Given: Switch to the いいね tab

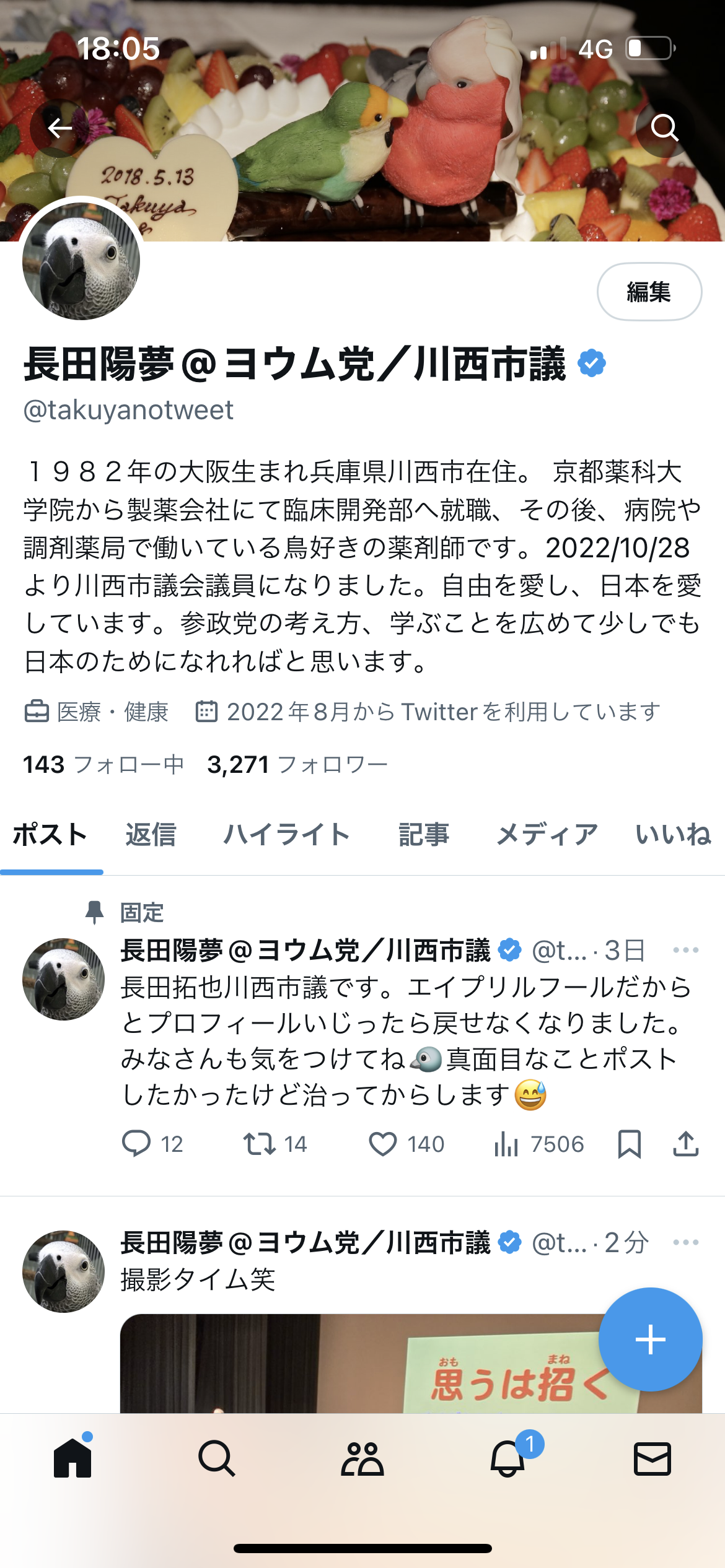Looking at the screenshot, I should 673,834.
